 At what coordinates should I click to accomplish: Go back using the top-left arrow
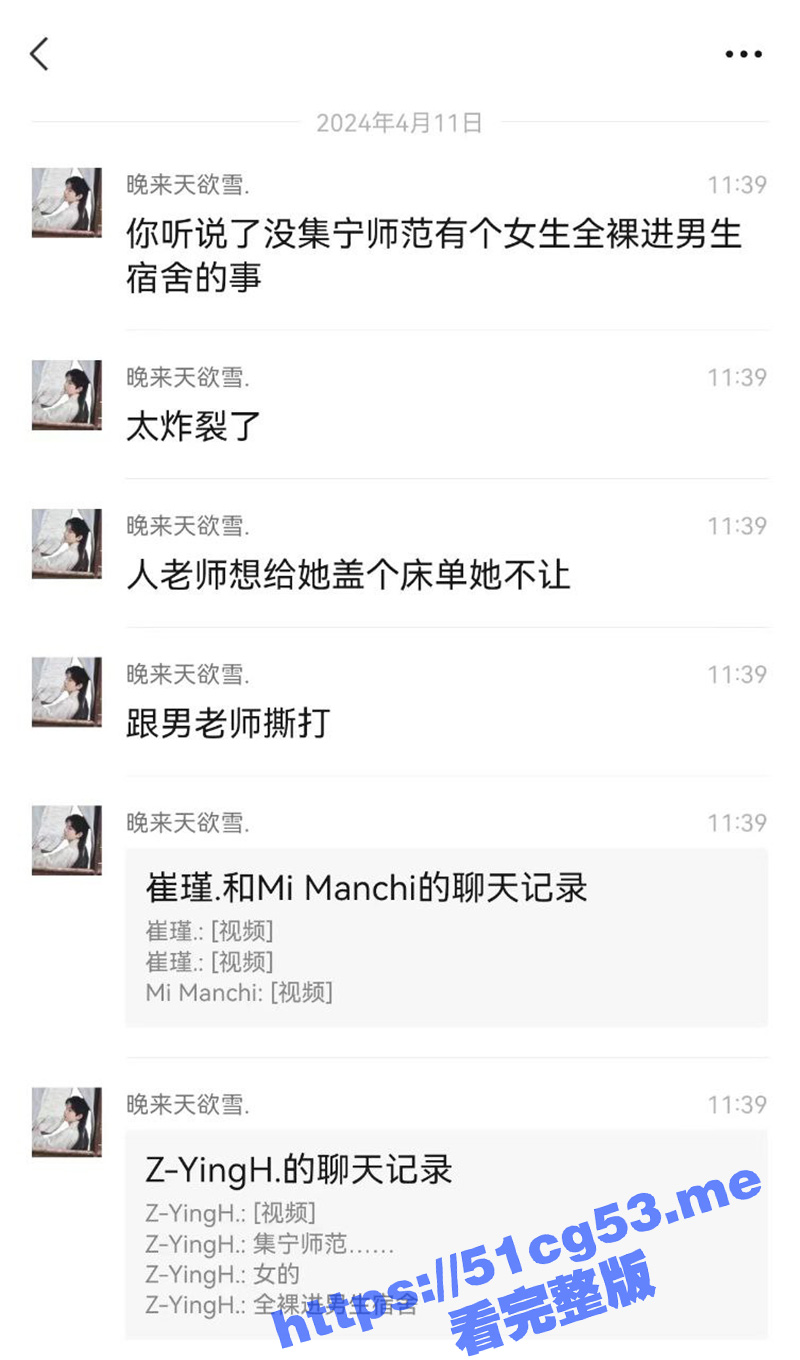pos(39,54)
